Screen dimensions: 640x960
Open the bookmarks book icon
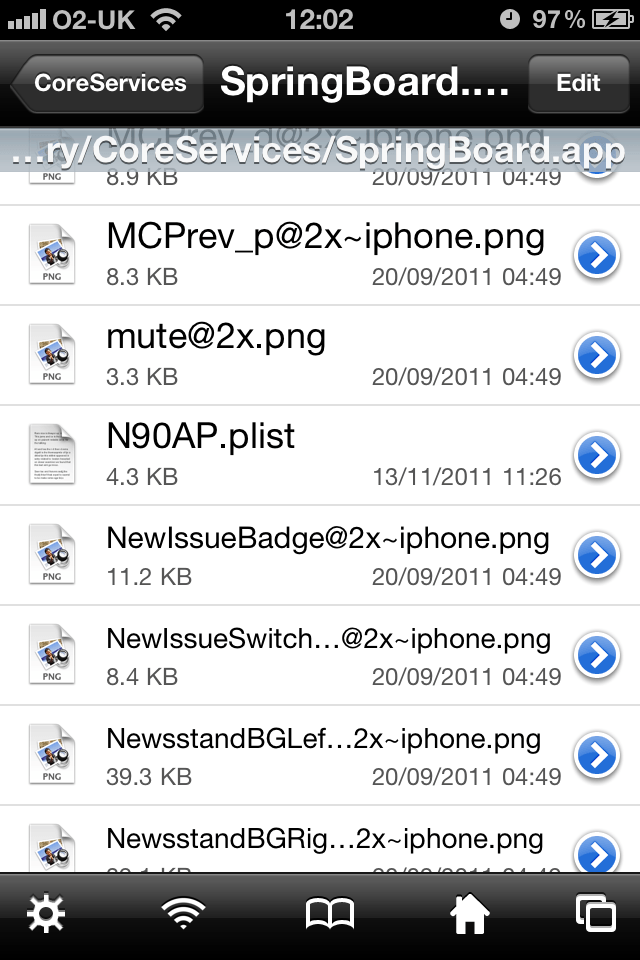click(x=329, y=914)
